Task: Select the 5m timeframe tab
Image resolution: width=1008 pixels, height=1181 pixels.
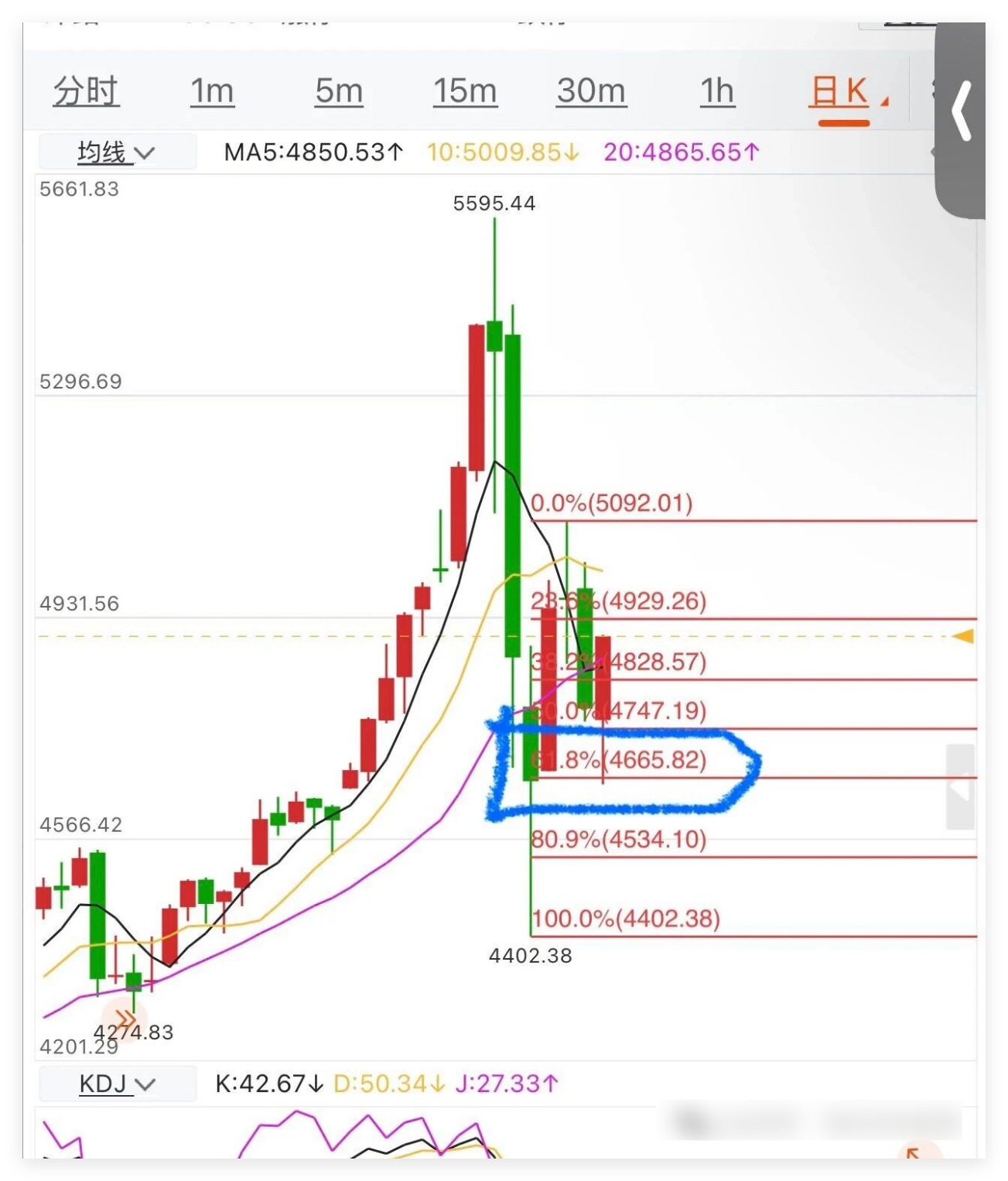Action: 338,91
